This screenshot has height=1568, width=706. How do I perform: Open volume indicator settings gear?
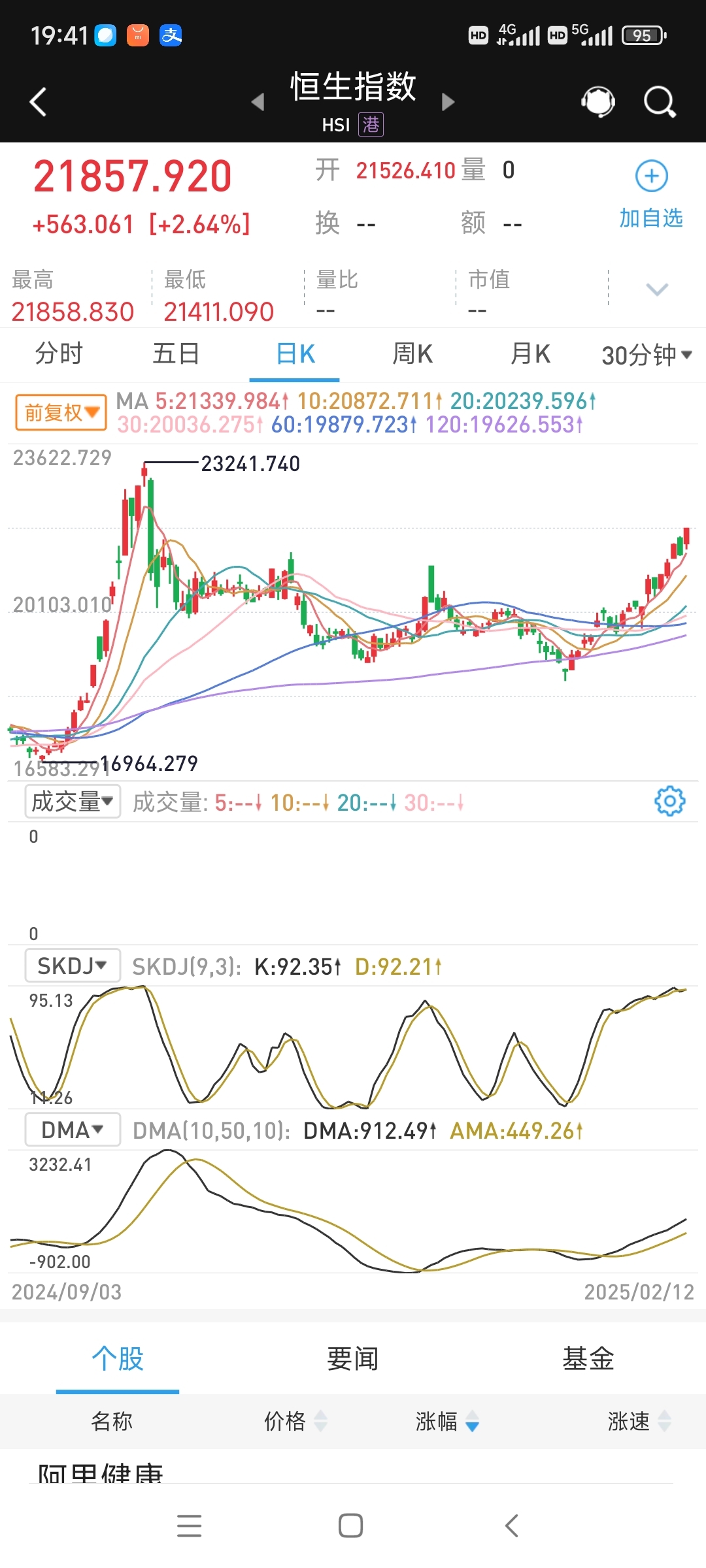click(x=671, y=801)
